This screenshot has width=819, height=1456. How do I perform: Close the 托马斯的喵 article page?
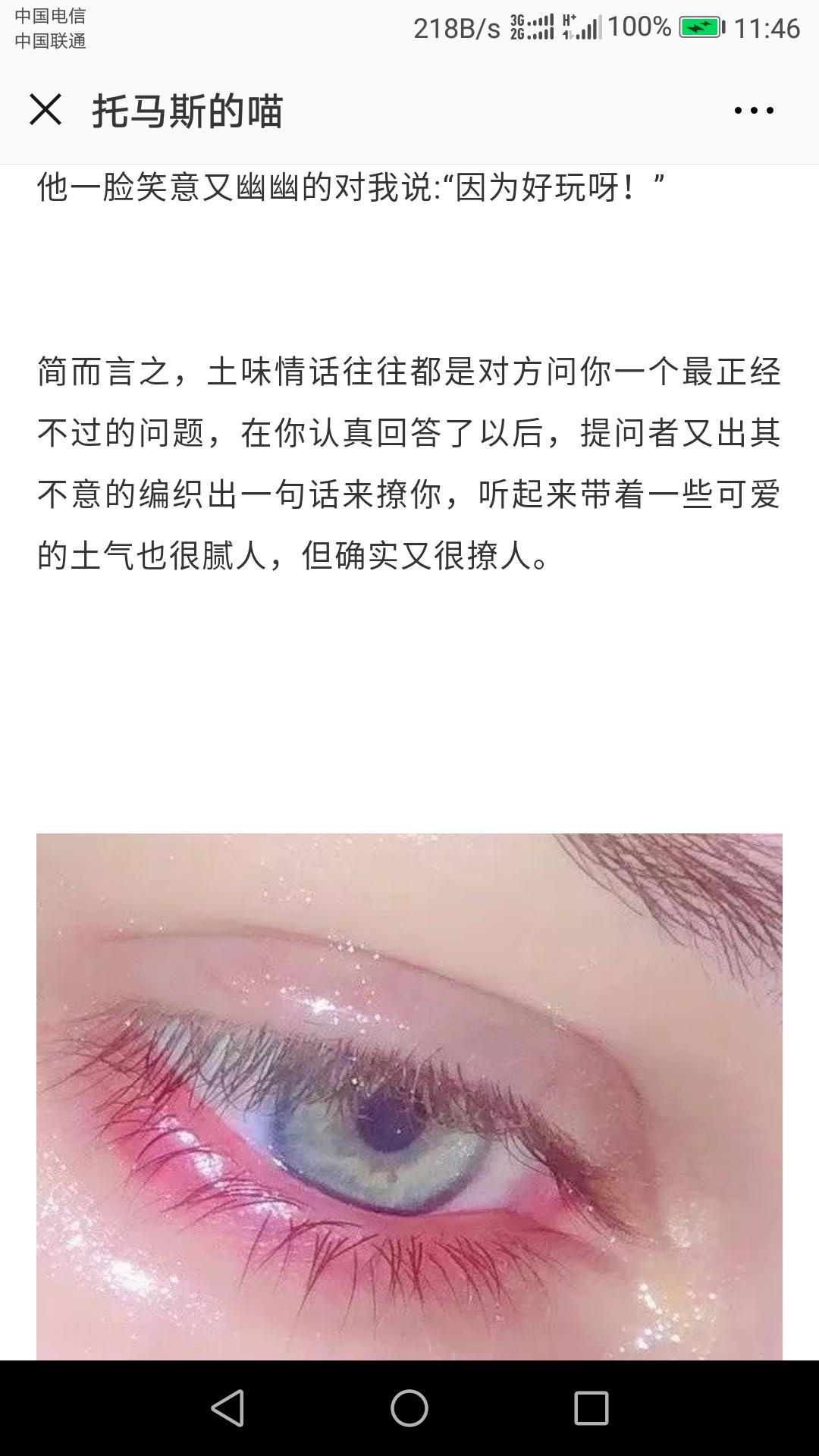45,110
